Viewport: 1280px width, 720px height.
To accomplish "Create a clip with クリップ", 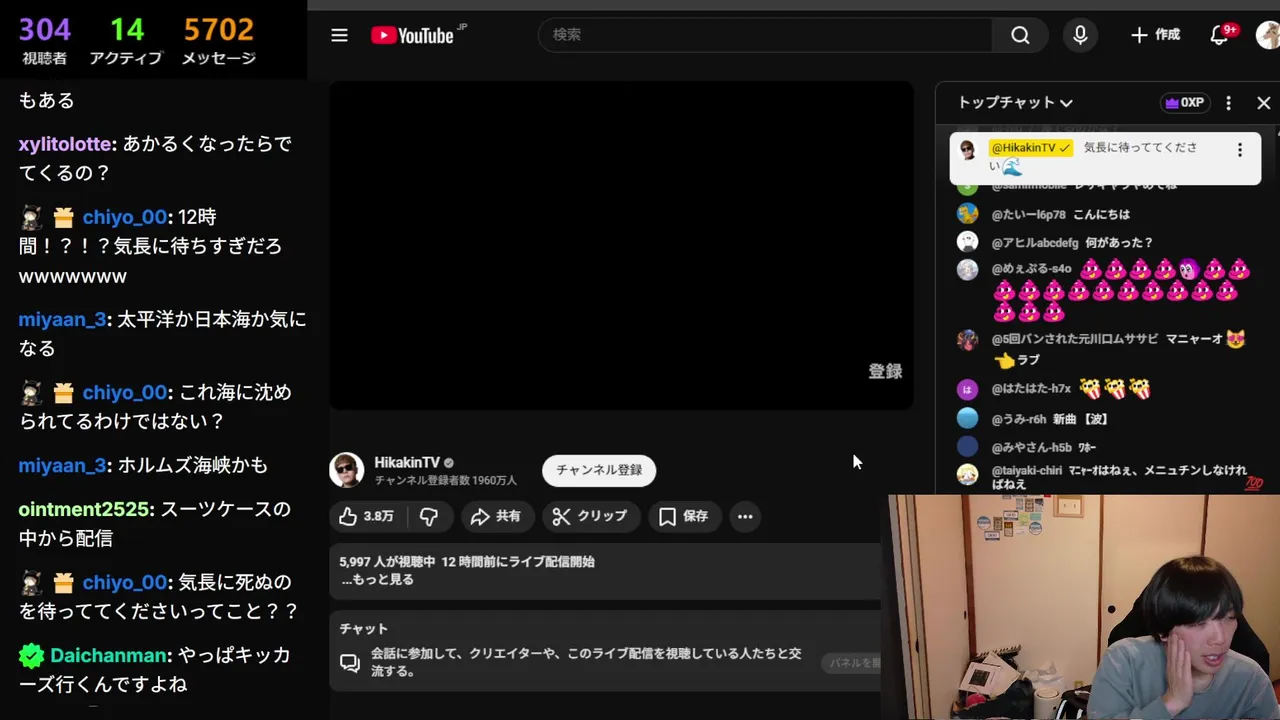I will (x=590, y=516).
